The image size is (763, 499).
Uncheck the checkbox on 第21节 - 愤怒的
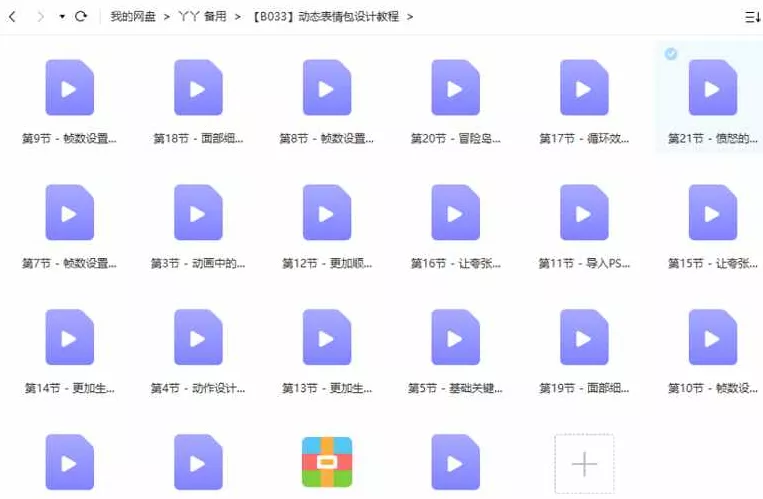[671, 54]
